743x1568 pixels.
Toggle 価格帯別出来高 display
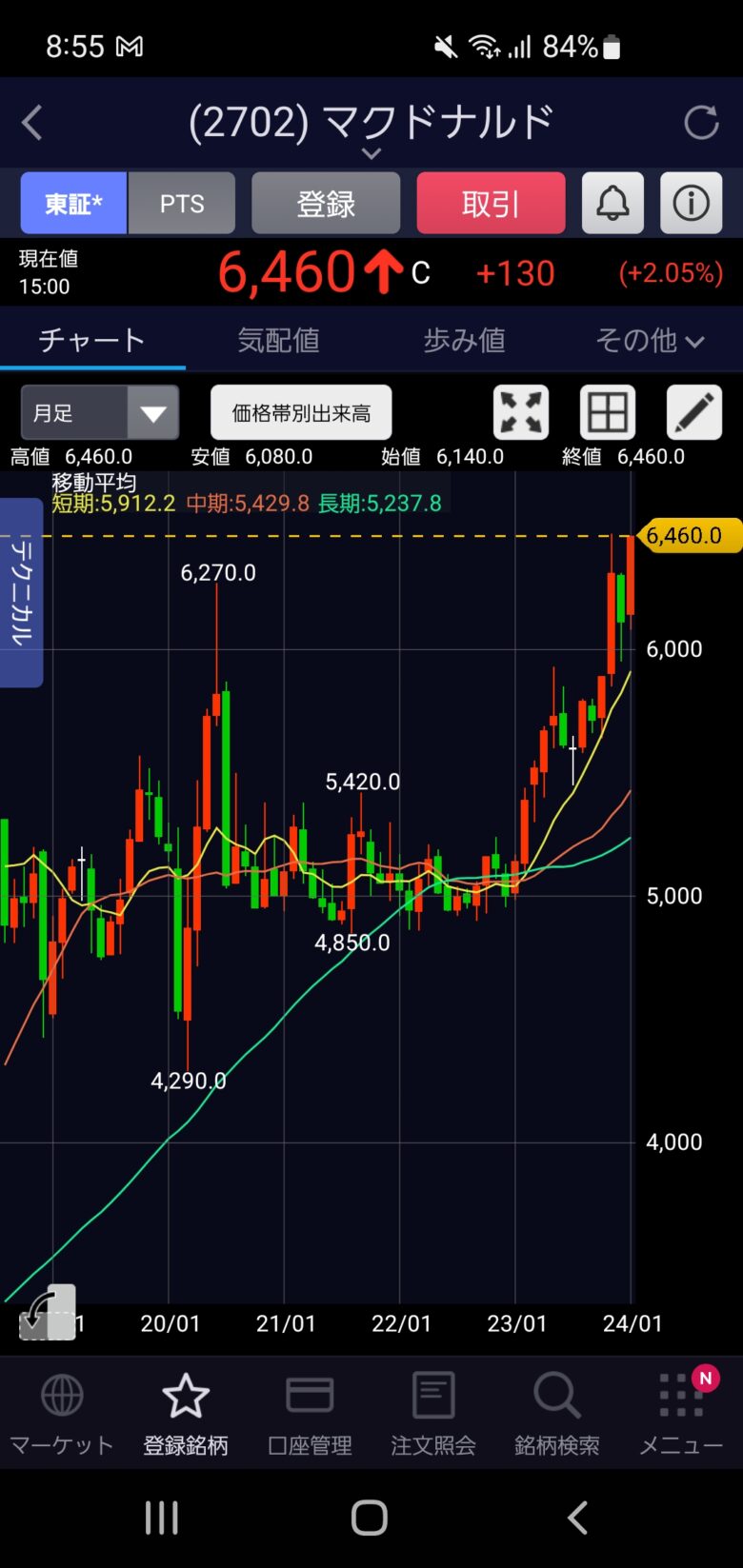(x=301, y=413)
